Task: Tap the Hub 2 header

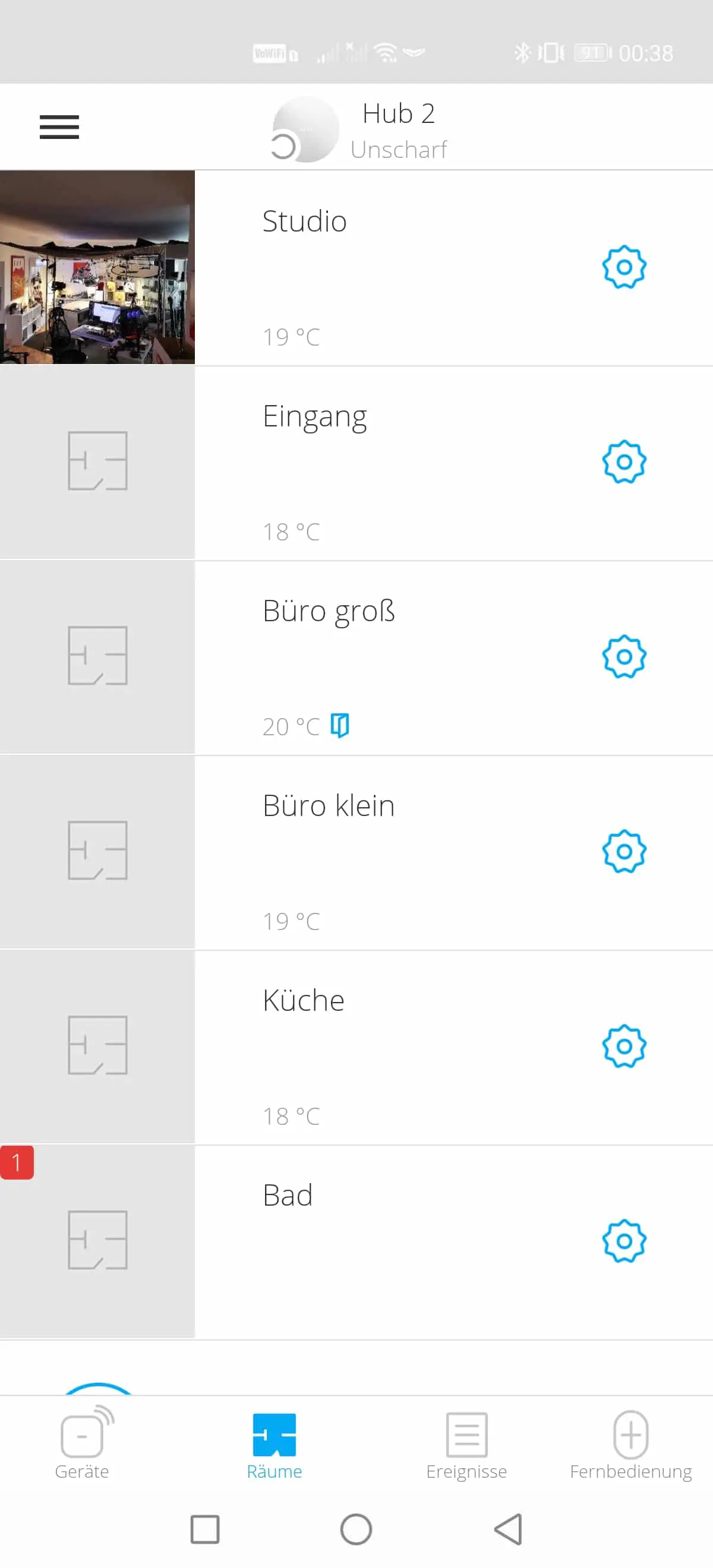Action: coord(359,129)
